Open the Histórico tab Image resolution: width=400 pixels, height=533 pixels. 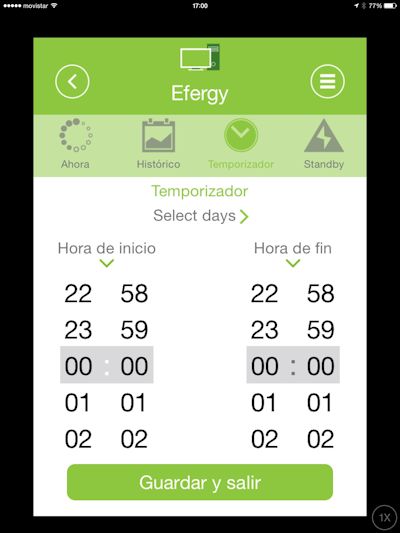(x=158, y=144)
